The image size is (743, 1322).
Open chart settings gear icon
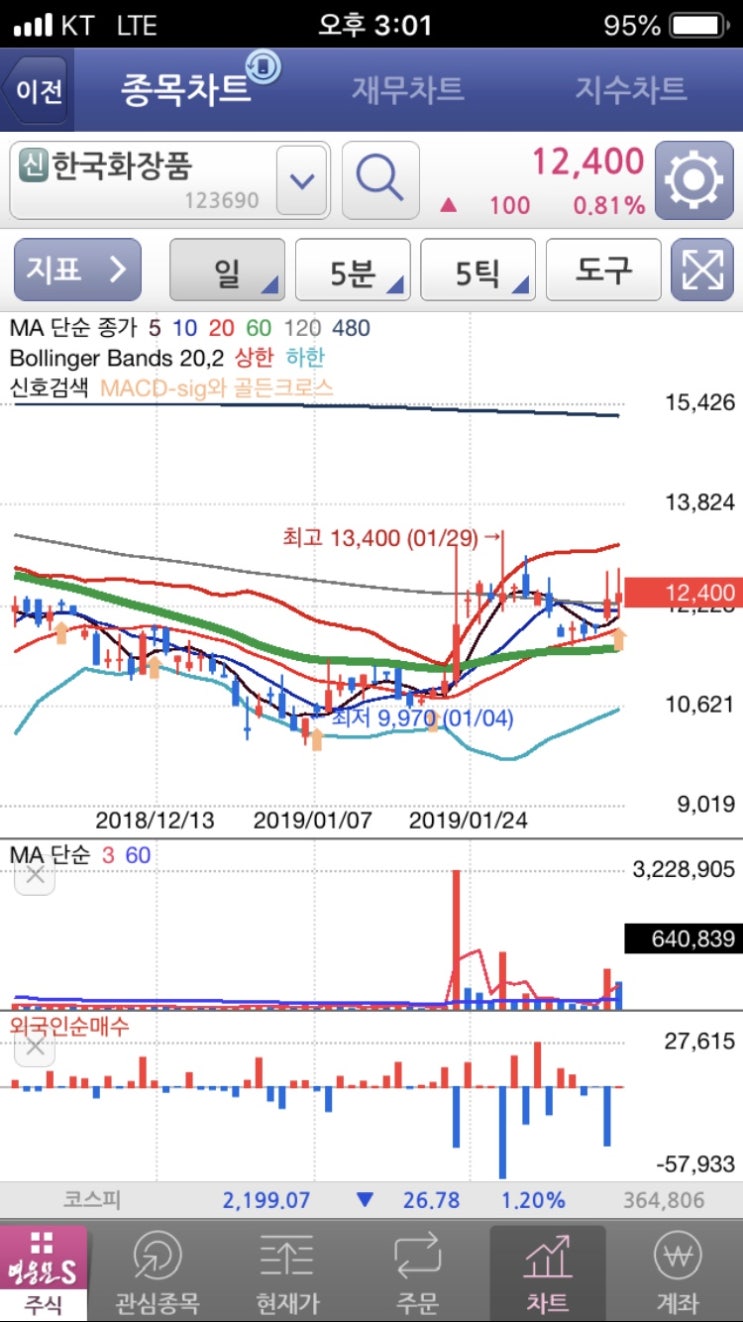(693, 181)
